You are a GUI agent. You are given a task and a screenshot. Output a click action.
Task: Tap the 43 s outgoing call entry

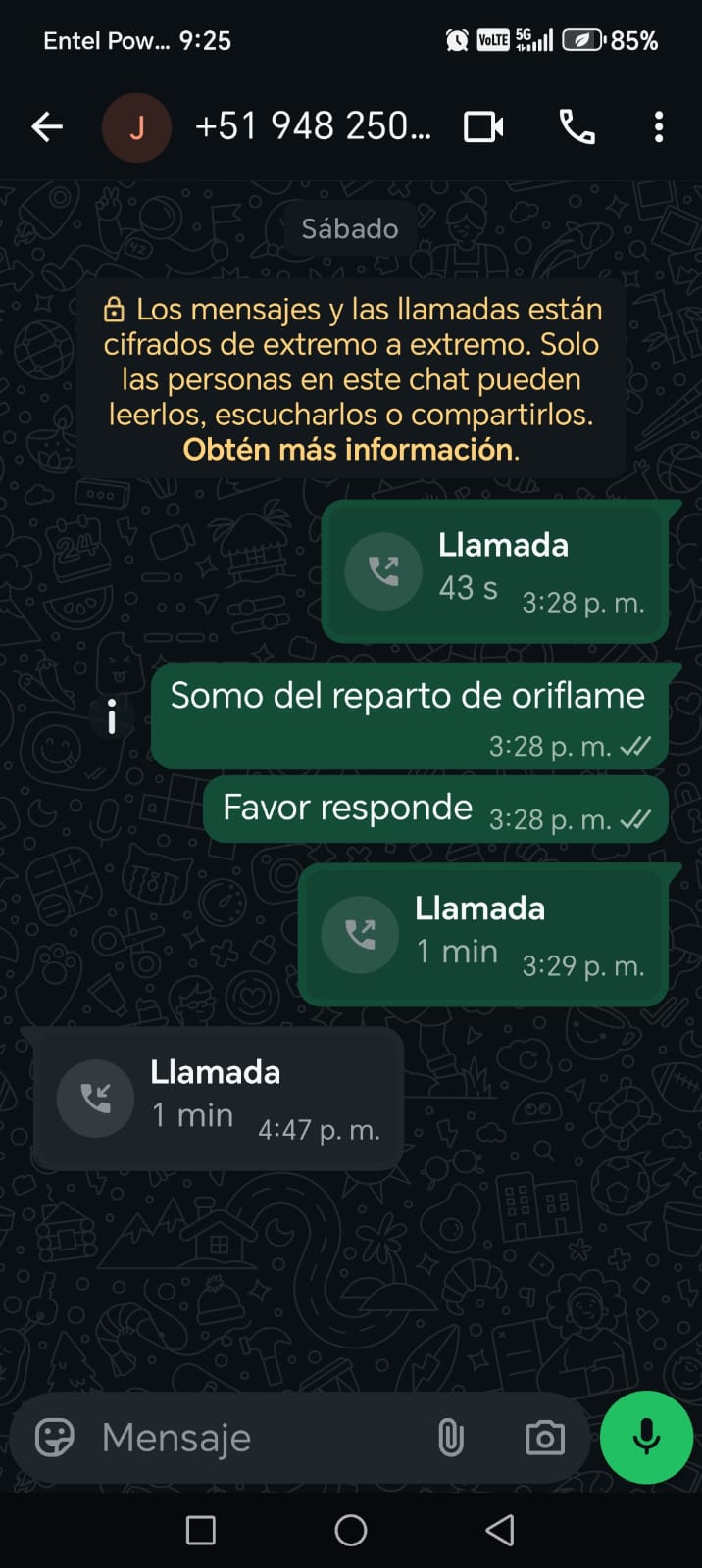(x=495, y=571)
